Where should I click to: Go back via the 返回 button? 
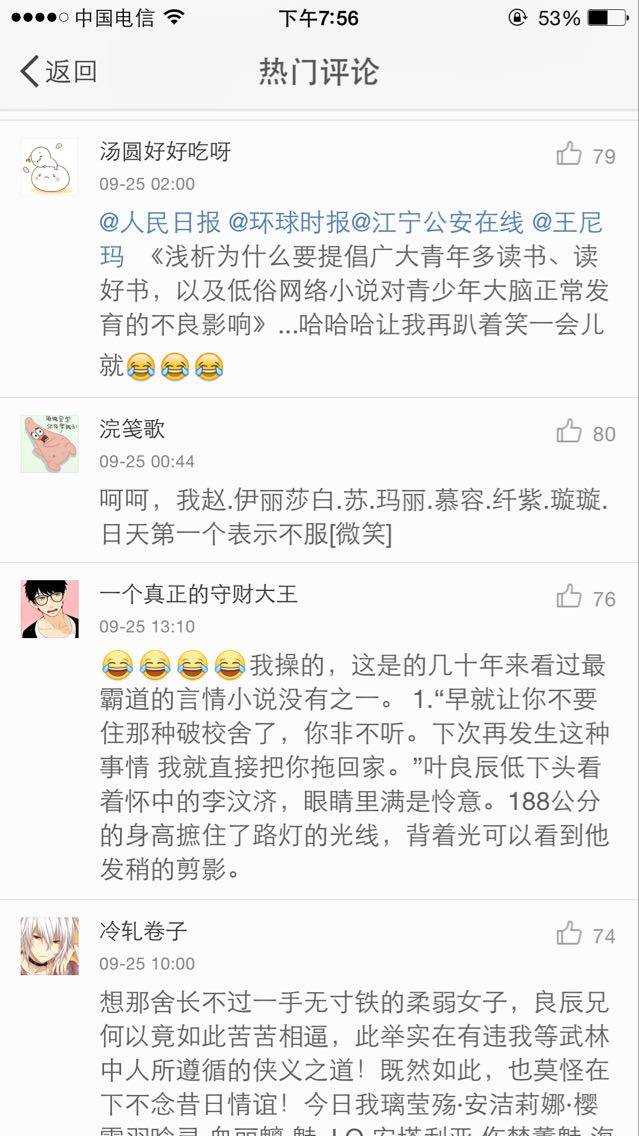58,72
